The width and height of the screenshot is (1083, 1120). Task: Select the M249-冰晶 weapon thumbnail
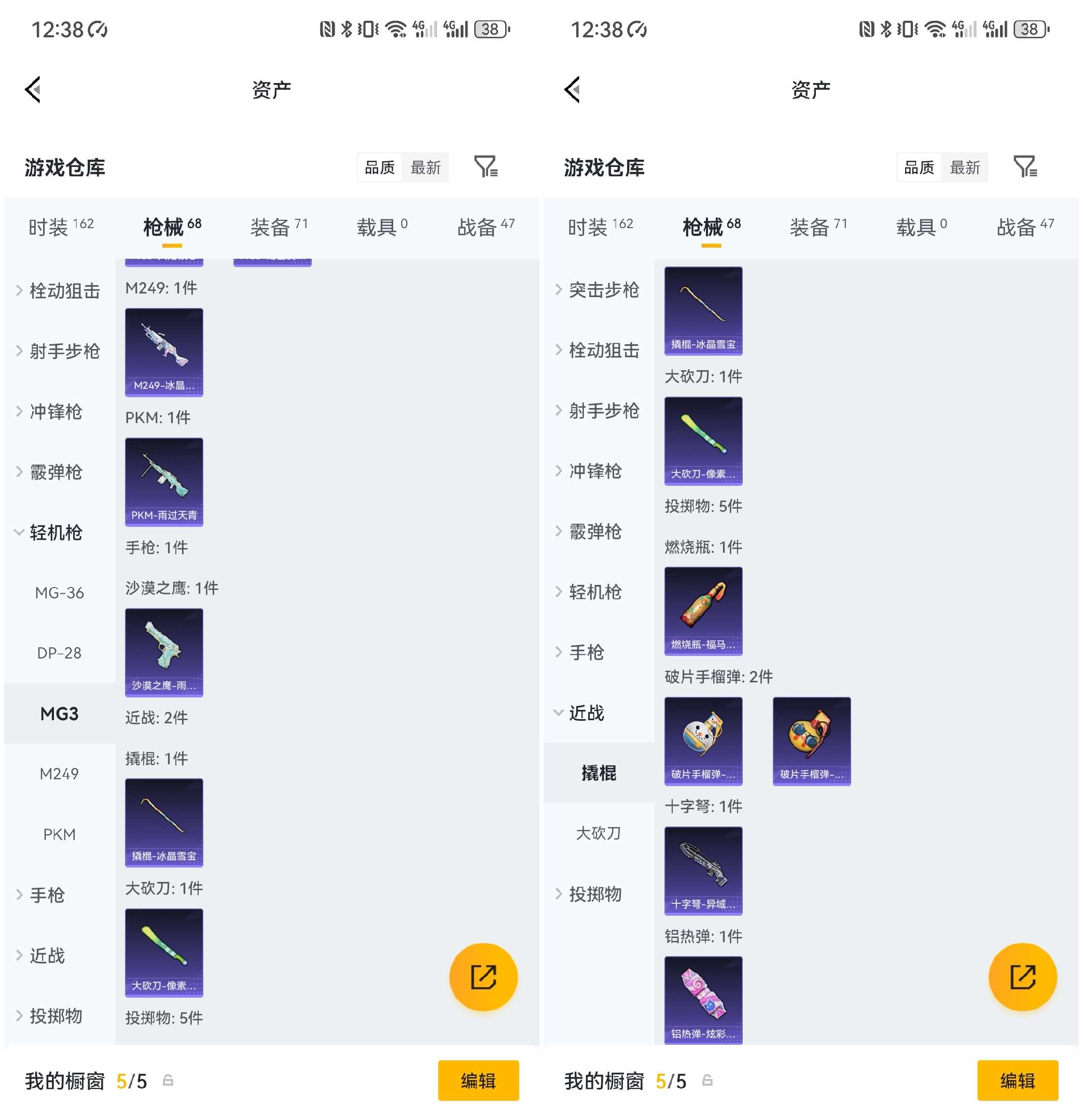(164, 352)
